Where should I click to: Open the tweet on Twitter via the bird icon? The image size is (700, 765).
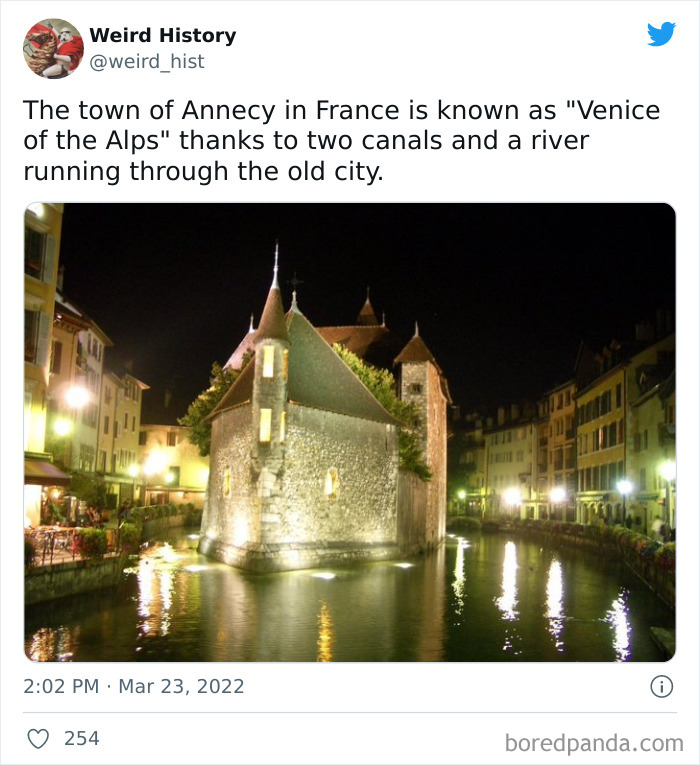(x=661, y=34)
